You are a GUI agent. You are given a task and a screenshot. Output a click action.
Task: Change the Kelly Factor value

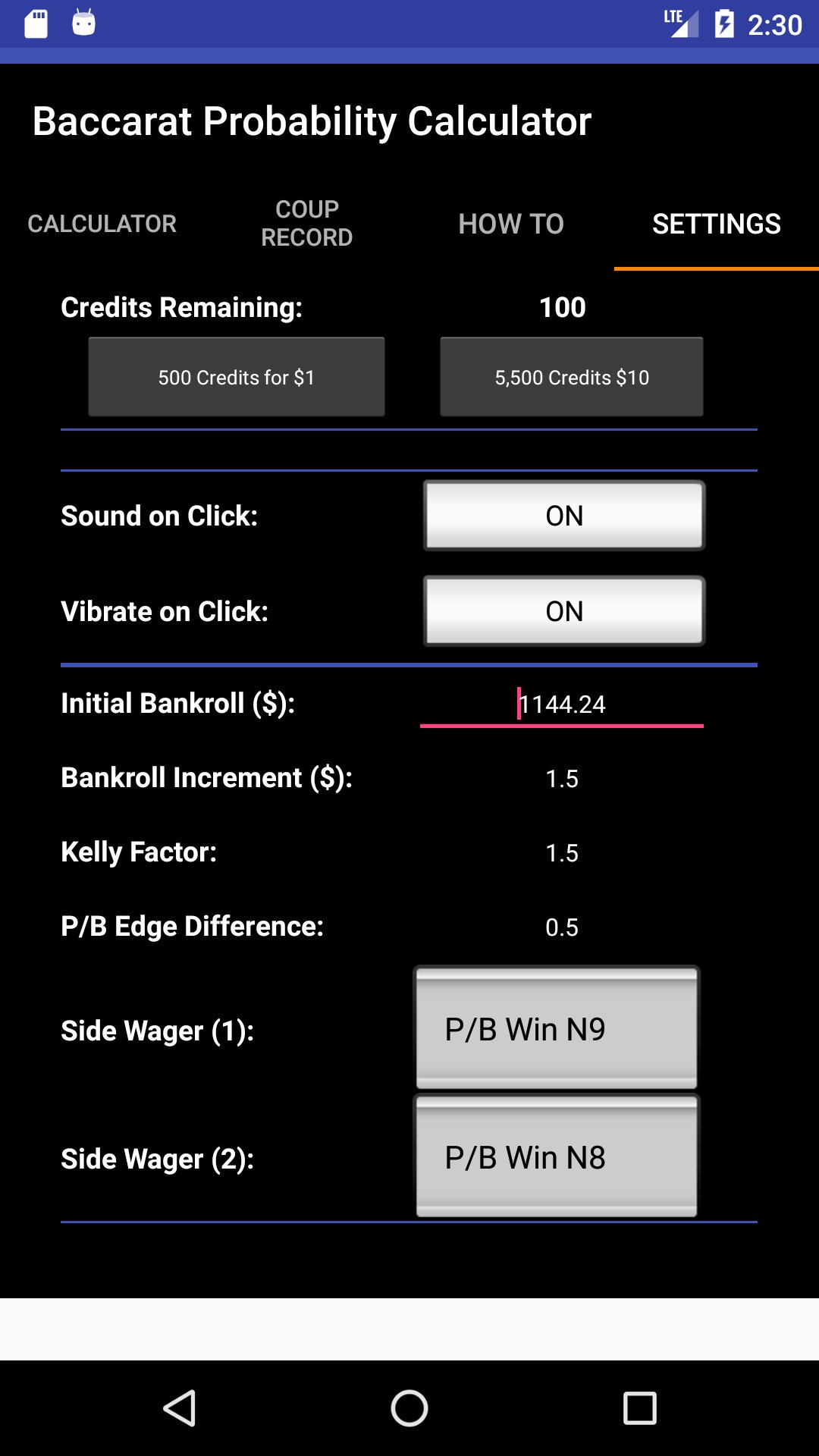pos(562,853)
